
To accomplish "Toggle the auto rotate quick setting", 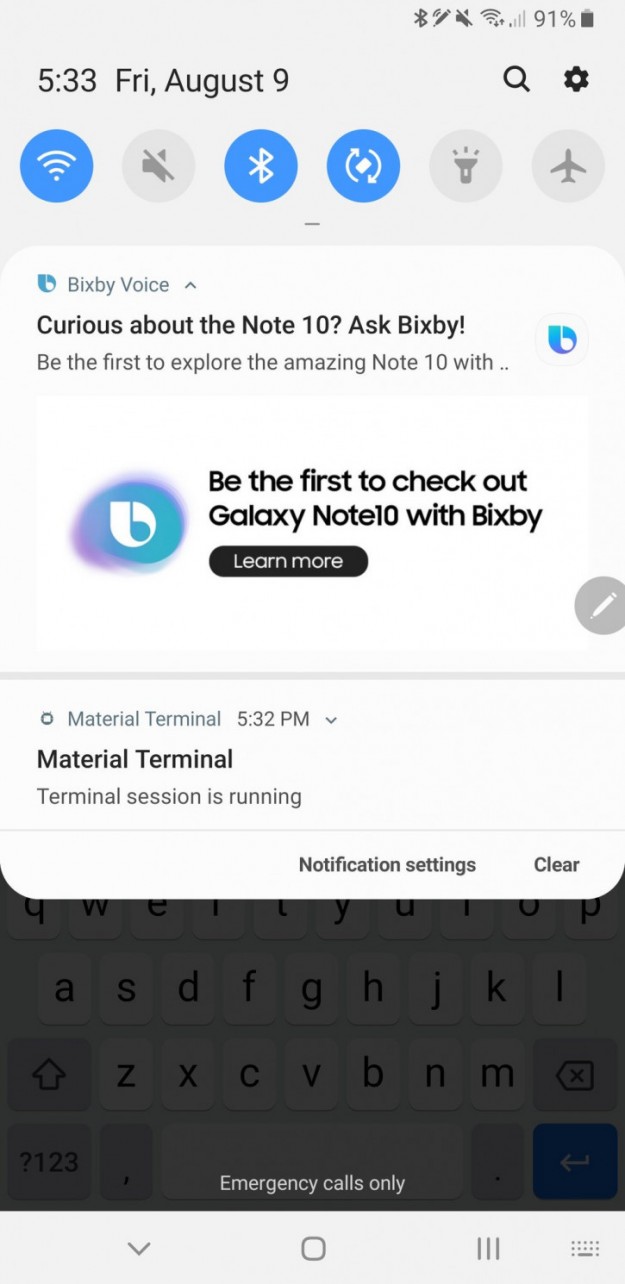I will coord(363,166).
